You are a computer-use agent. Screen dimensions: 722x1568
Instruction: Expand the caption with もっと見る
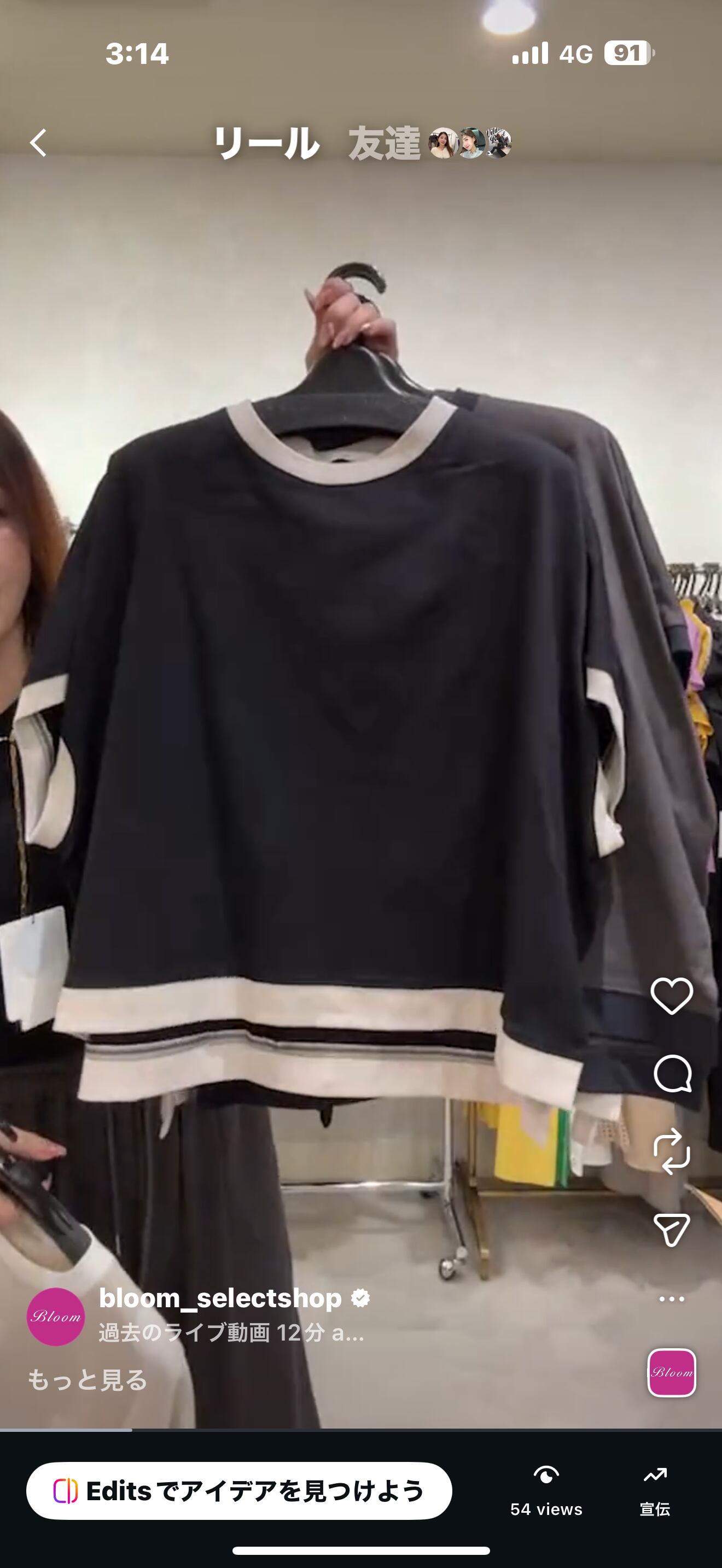point(88,1380)
